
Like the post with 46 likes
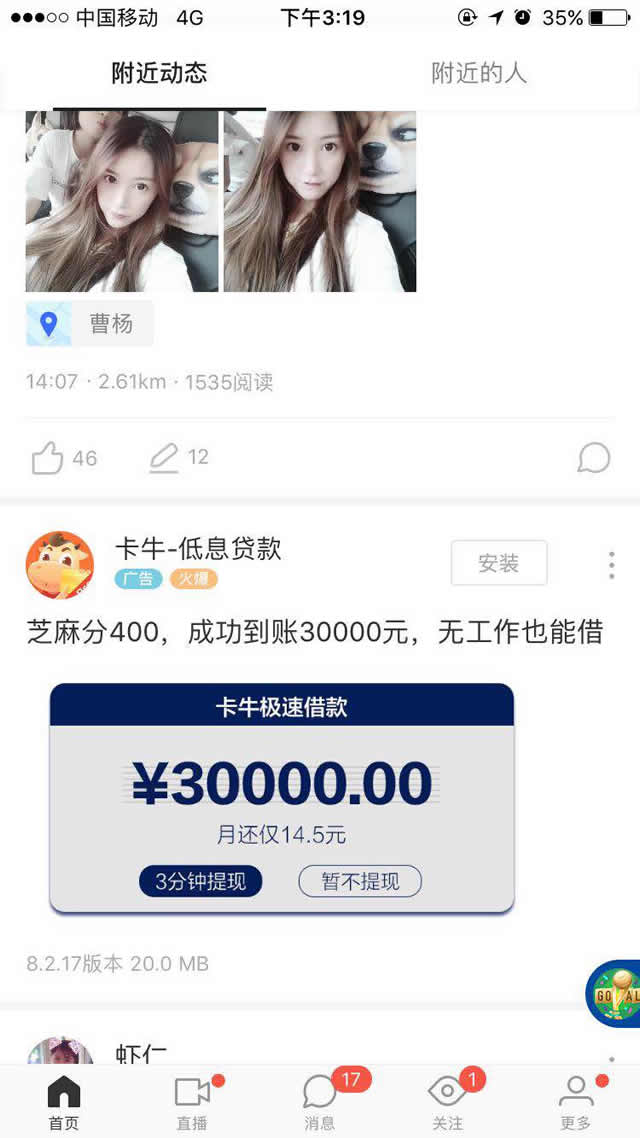click(48, 458)
